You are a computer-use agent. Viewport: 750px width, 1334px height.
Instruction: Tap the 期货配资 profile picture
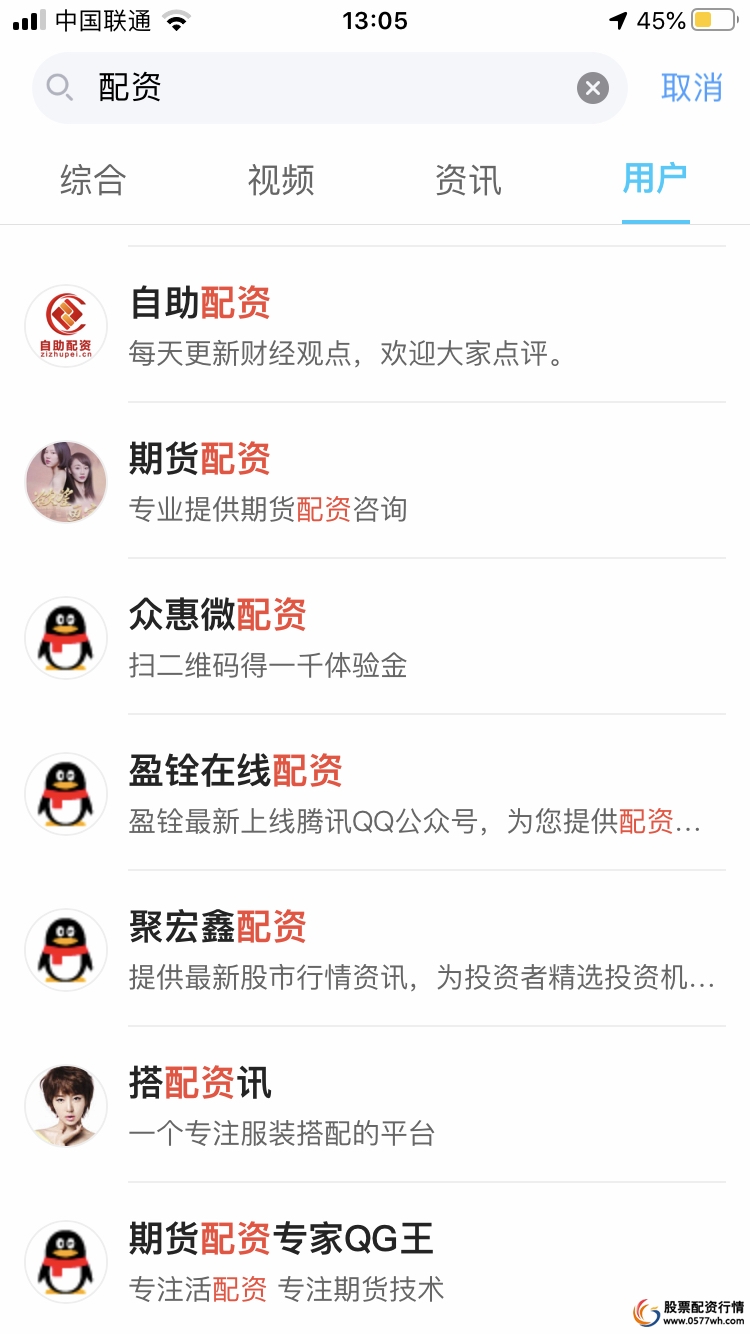pyautogui.click(x=65, y=482)
